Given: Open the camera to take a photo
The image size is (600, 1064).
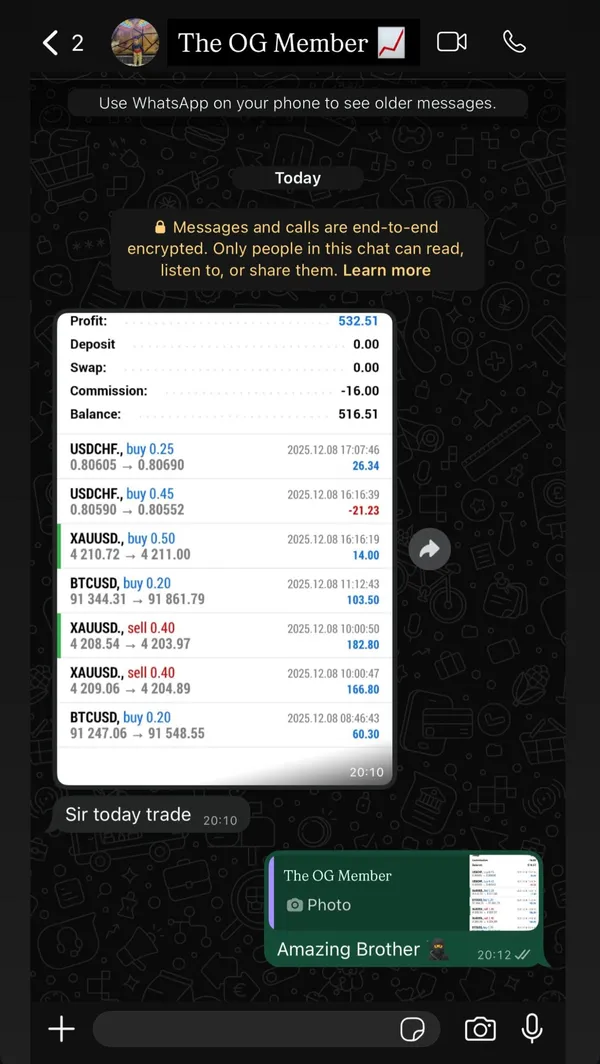Looking at the screenshot, I should coord(480,1029).
